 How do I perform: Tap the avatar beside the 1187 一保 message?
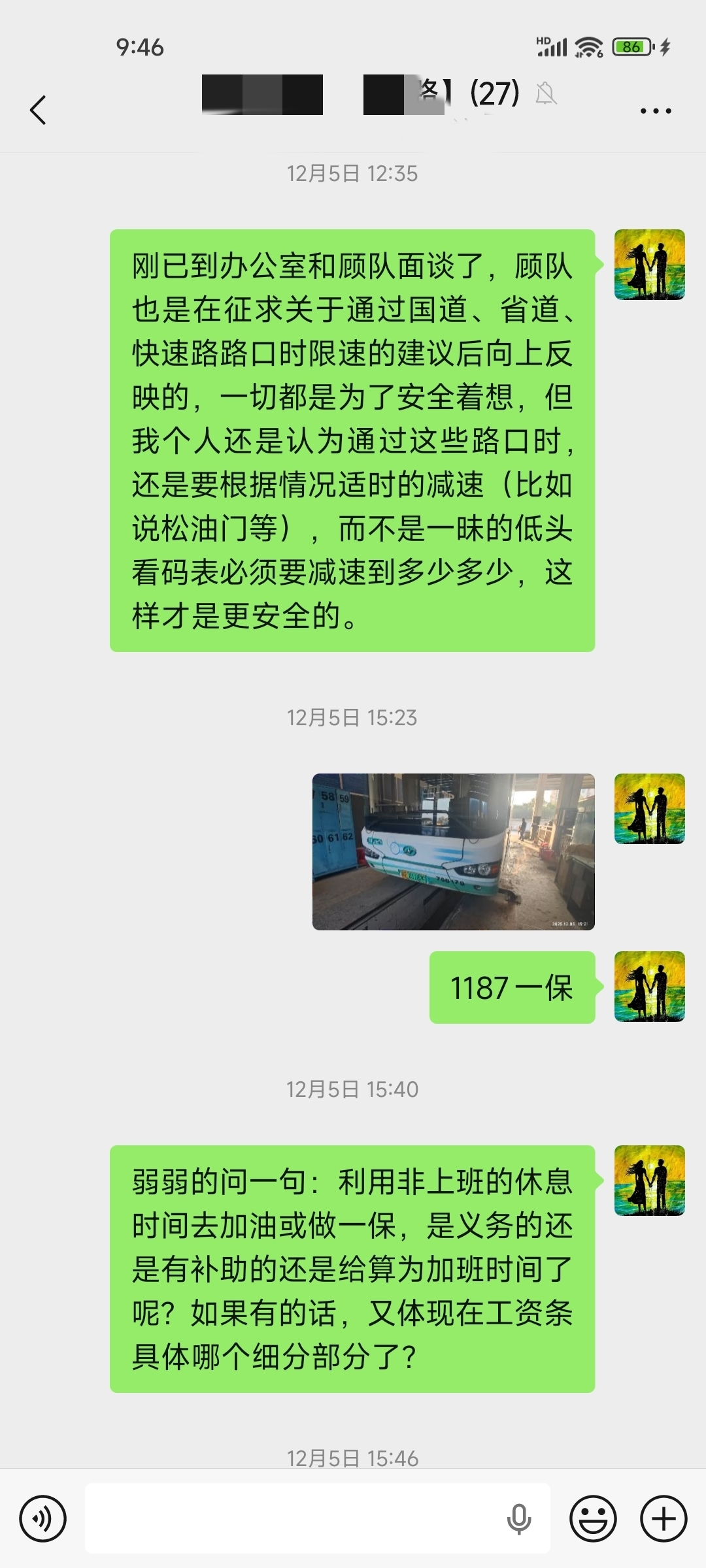[x=649, y=987]
